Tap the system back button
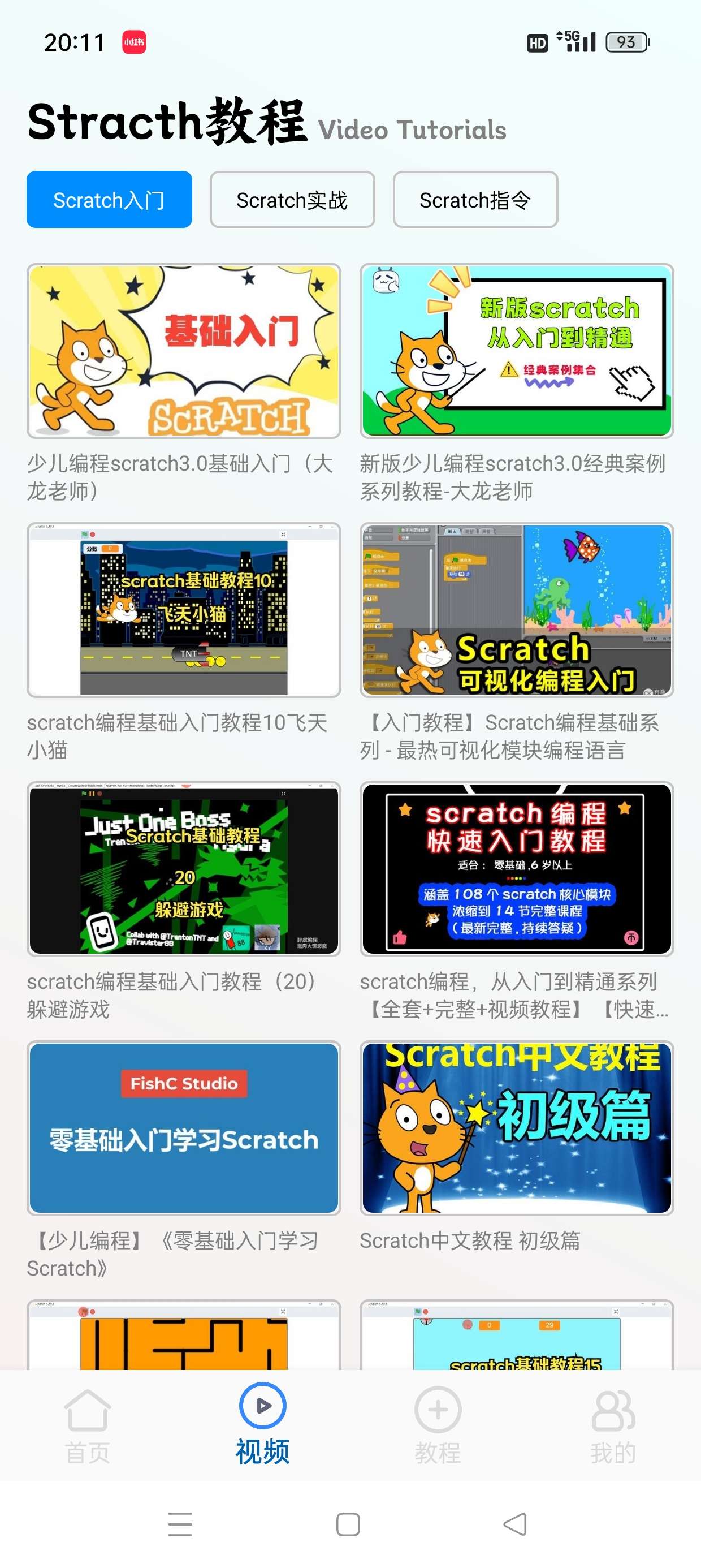Image resolution: width=701 pixels, height=1568 pixels. pyautogui.click(x=516, y=1524)
